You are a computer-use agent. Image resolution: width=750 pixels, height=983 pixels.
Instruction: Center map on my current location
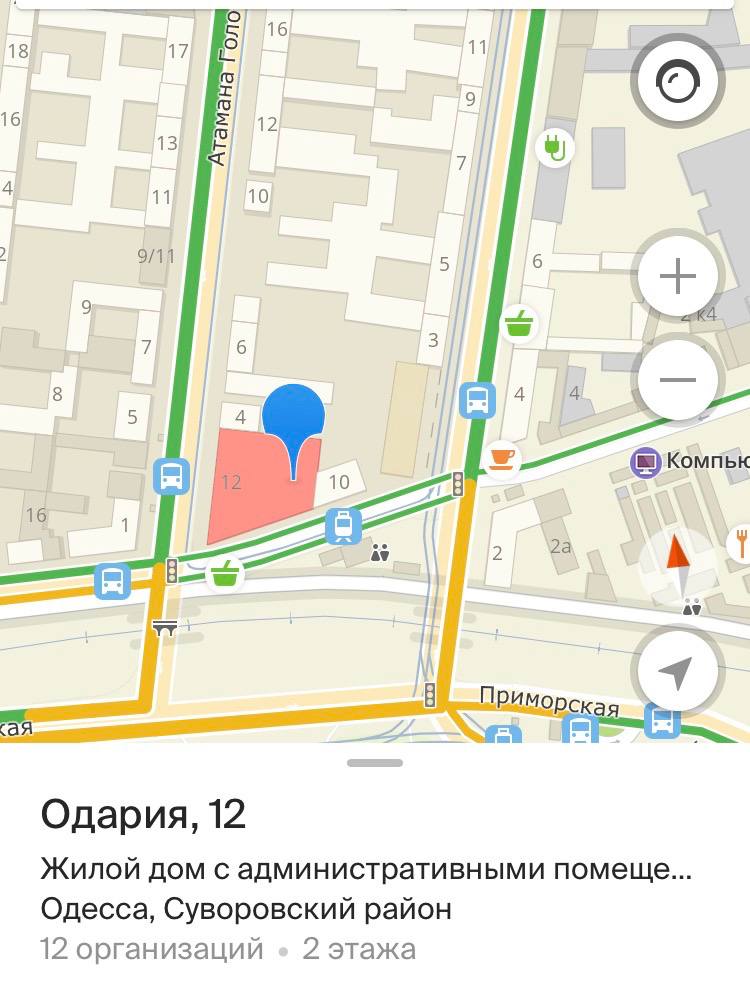[678, 674]
